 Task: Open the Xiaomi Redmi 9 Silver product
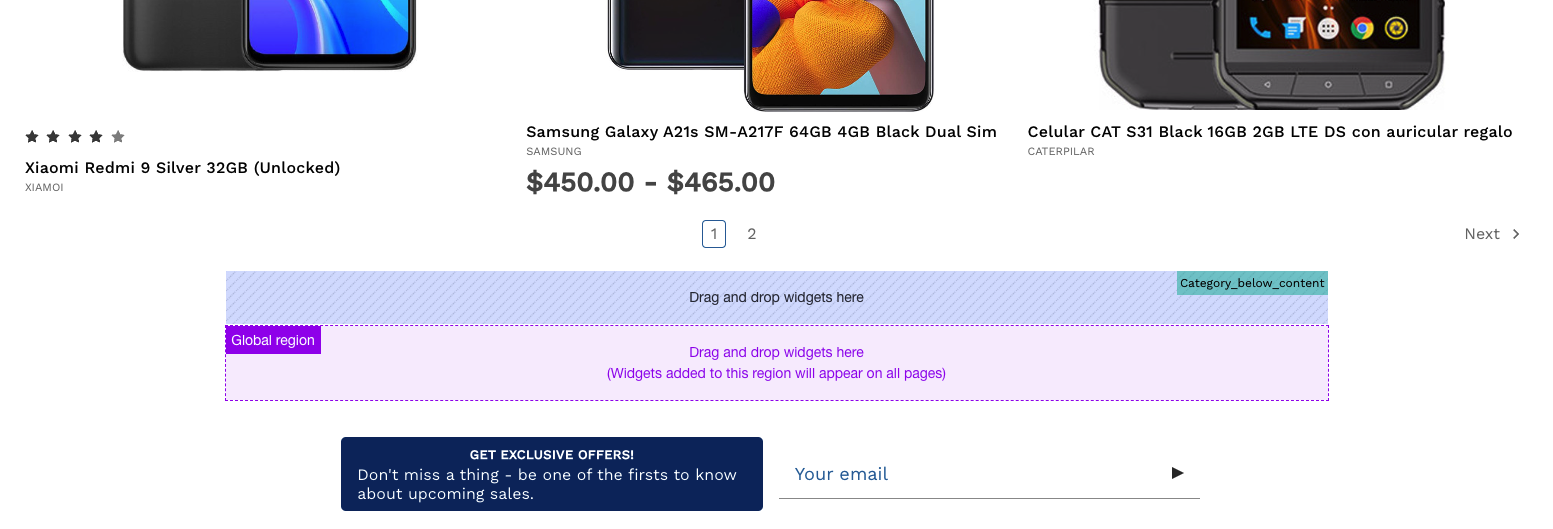pos(182,168)
